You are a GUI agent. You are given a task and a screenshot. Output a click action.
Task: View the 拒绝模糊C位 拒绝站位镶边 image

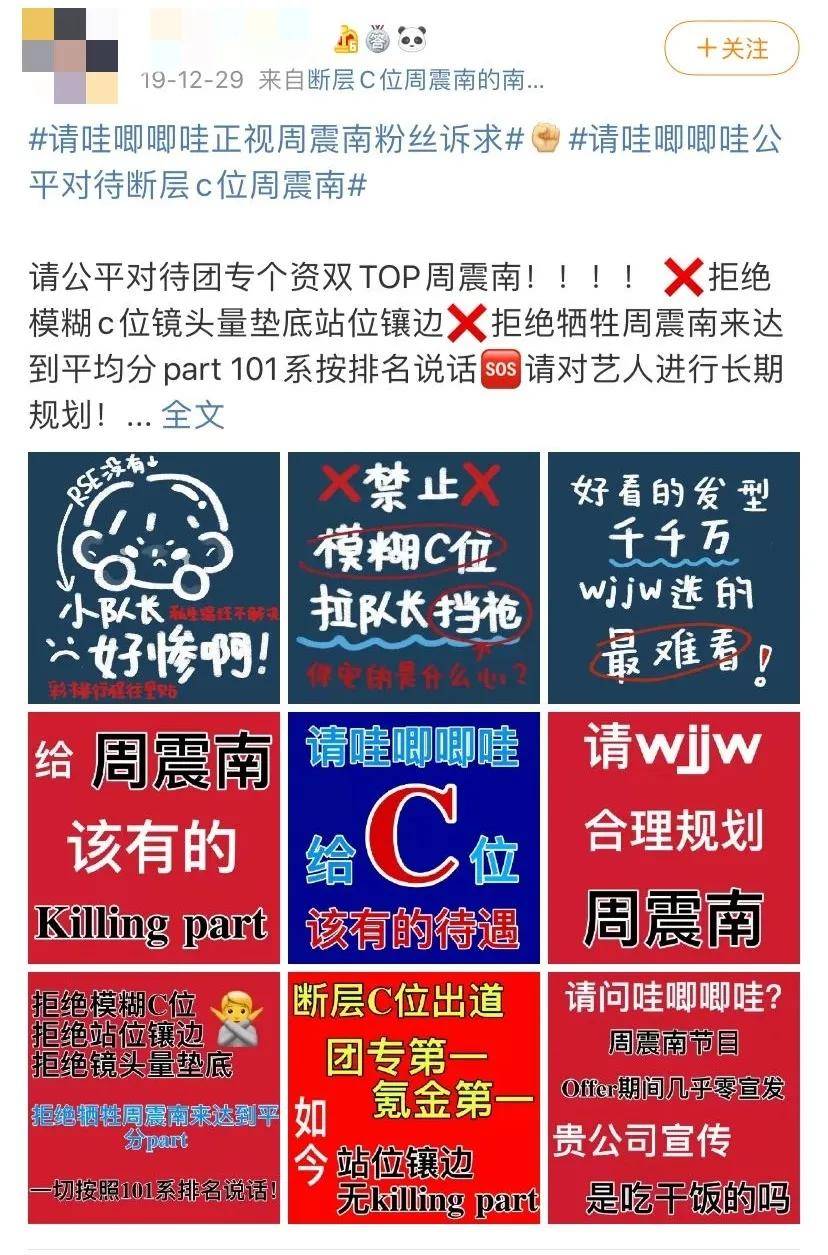click(x=154, y=1097)
